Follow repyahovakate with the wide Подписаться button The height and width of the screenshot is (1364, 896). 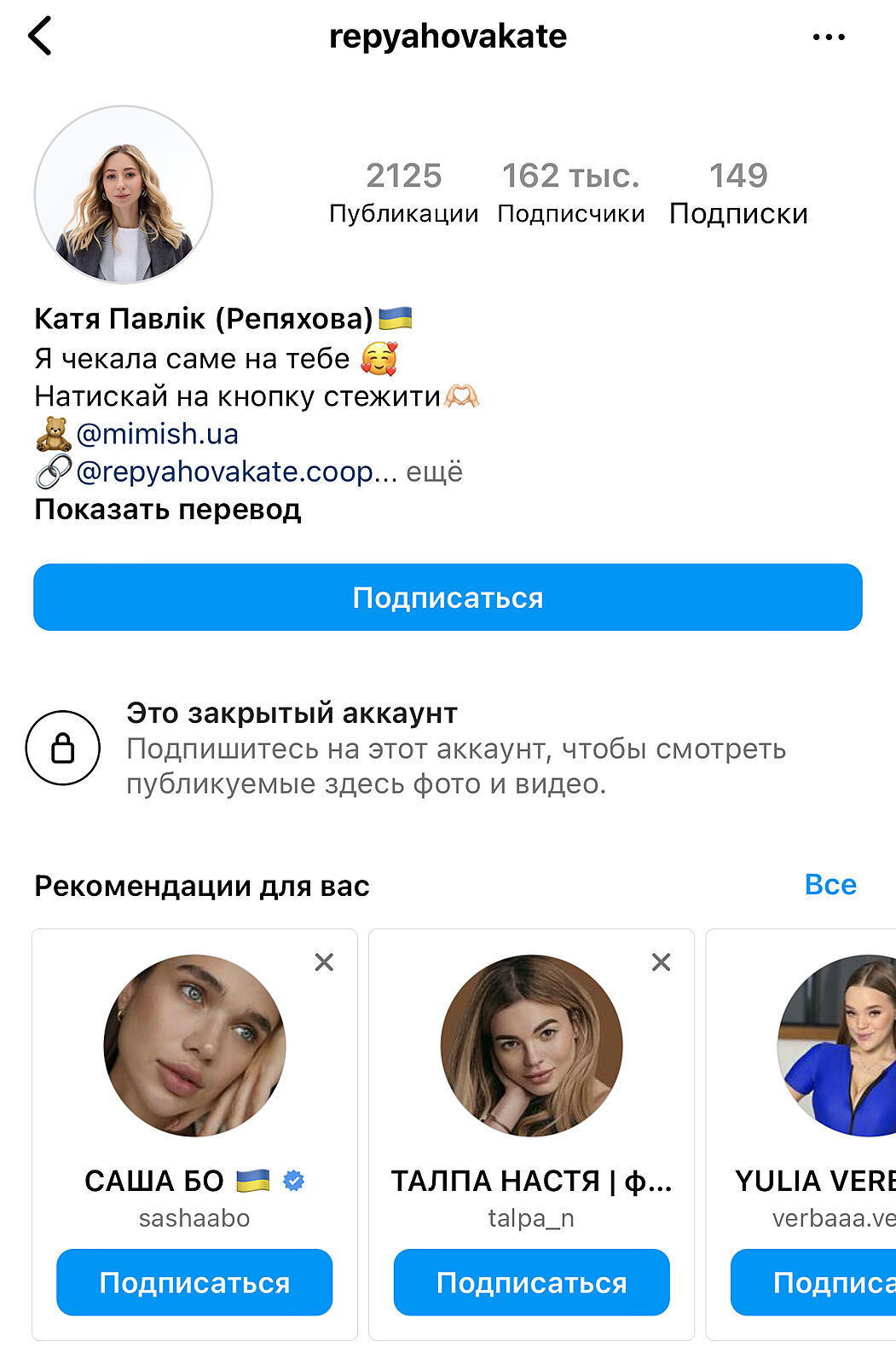coord(448,598)
